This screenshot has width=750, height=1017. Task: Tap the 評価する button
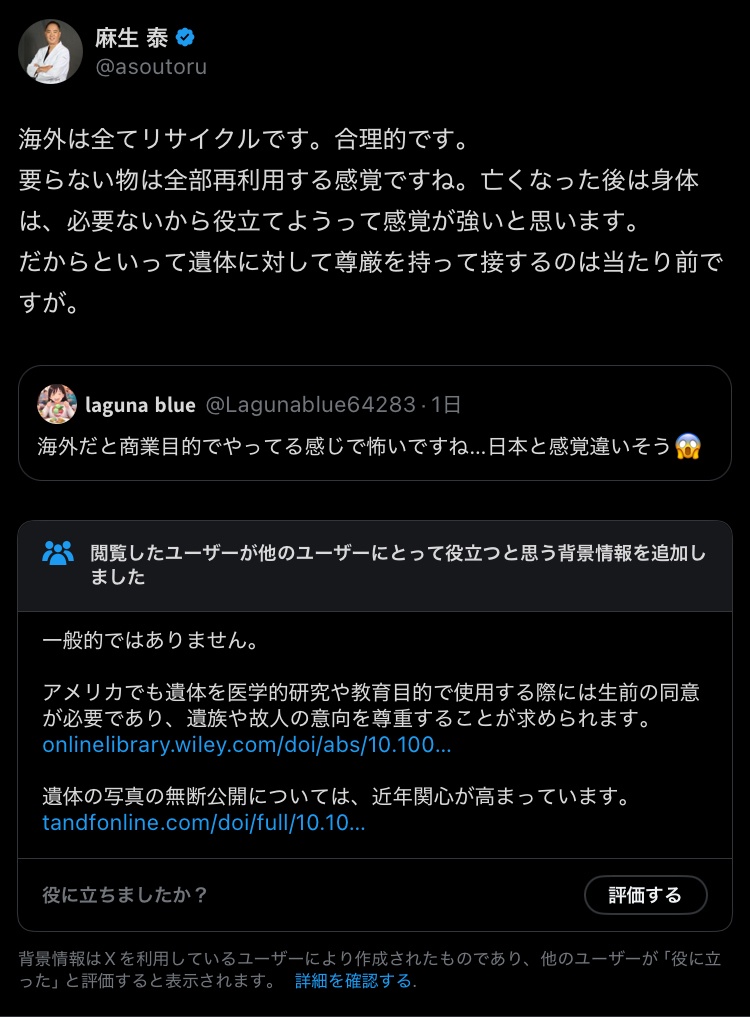(645, 895)
